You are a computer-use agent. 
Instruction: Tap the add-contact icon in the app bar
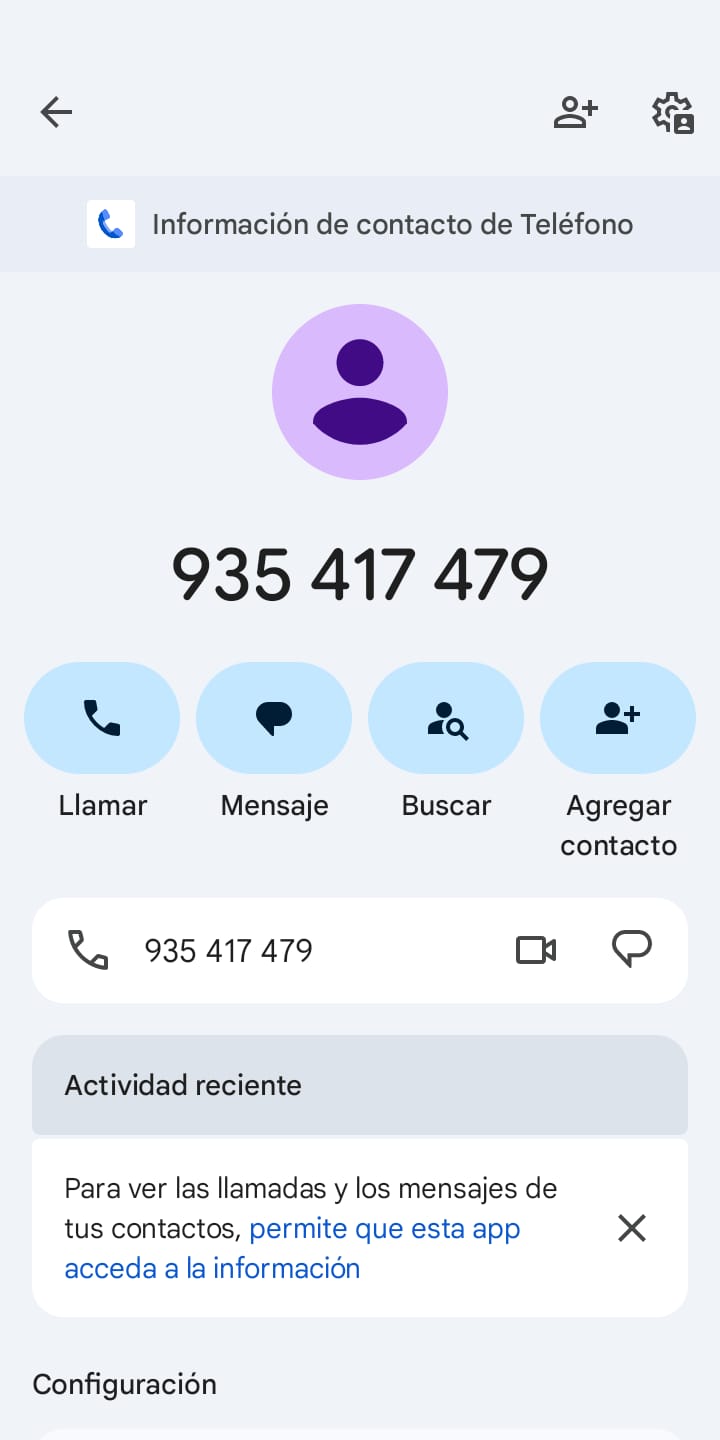[575, 112]
